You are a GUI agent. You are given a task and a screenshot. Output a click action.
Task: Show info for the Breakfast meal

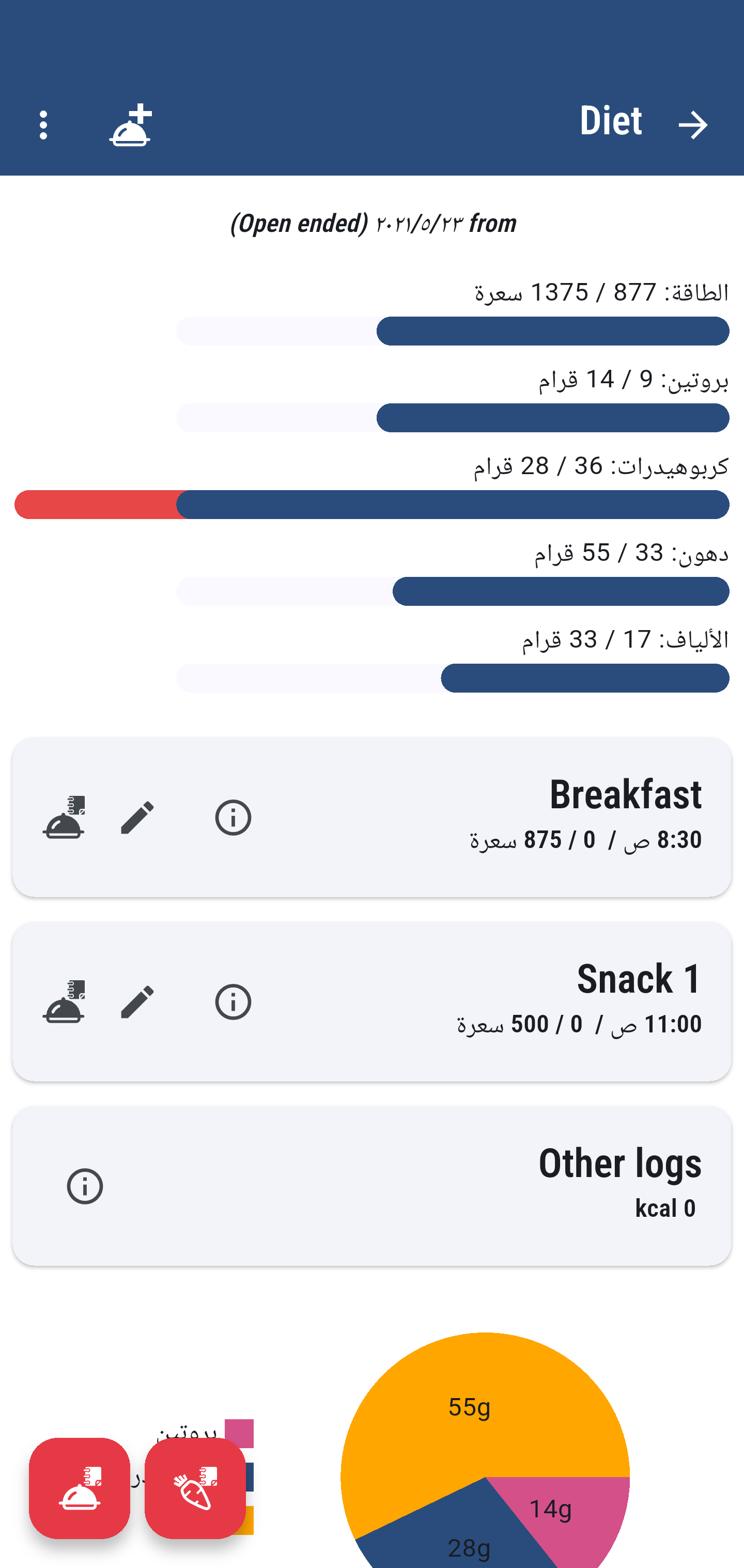point(233,817)
